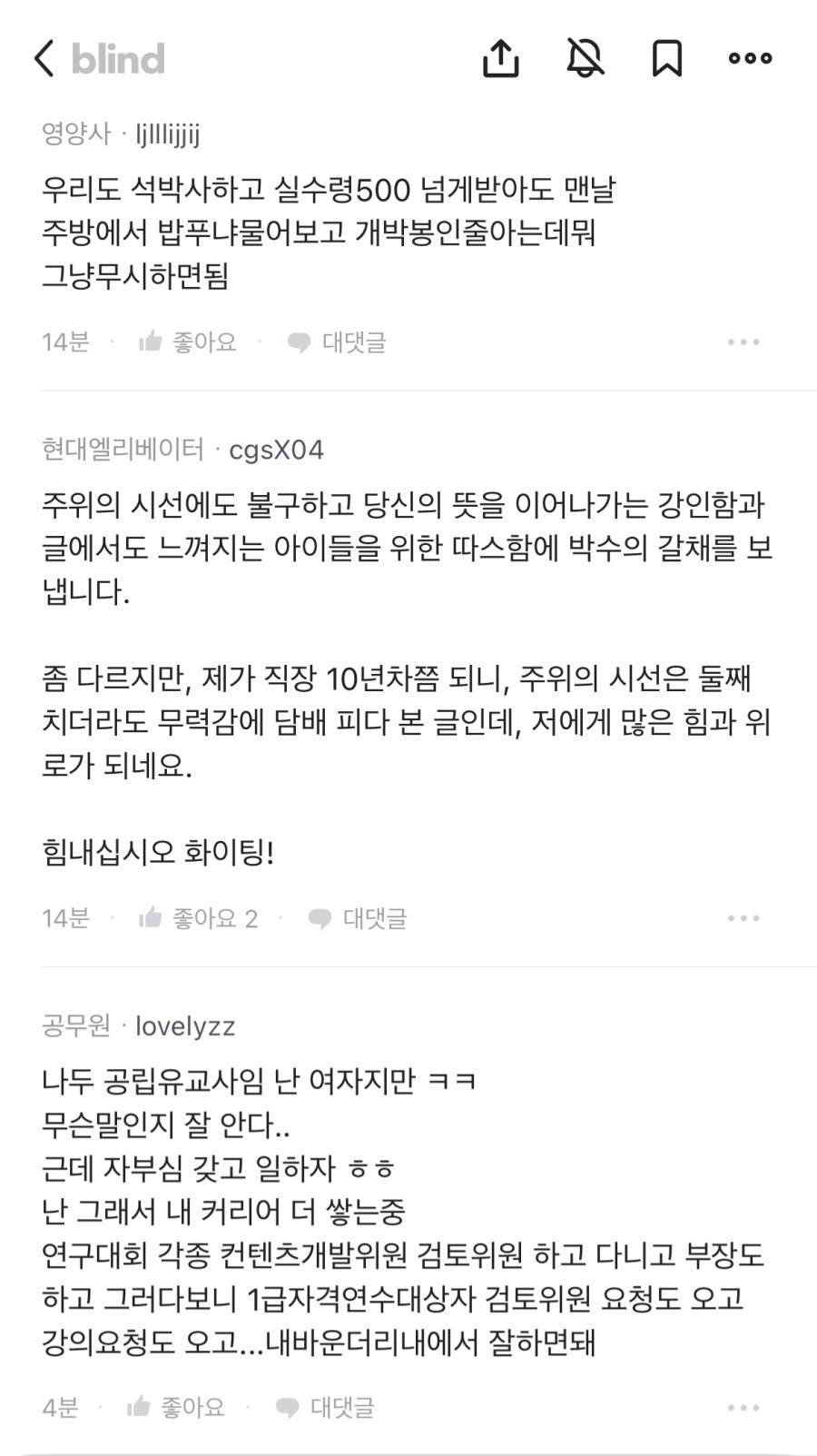Reply to ljllIijjij's comment

337,342
